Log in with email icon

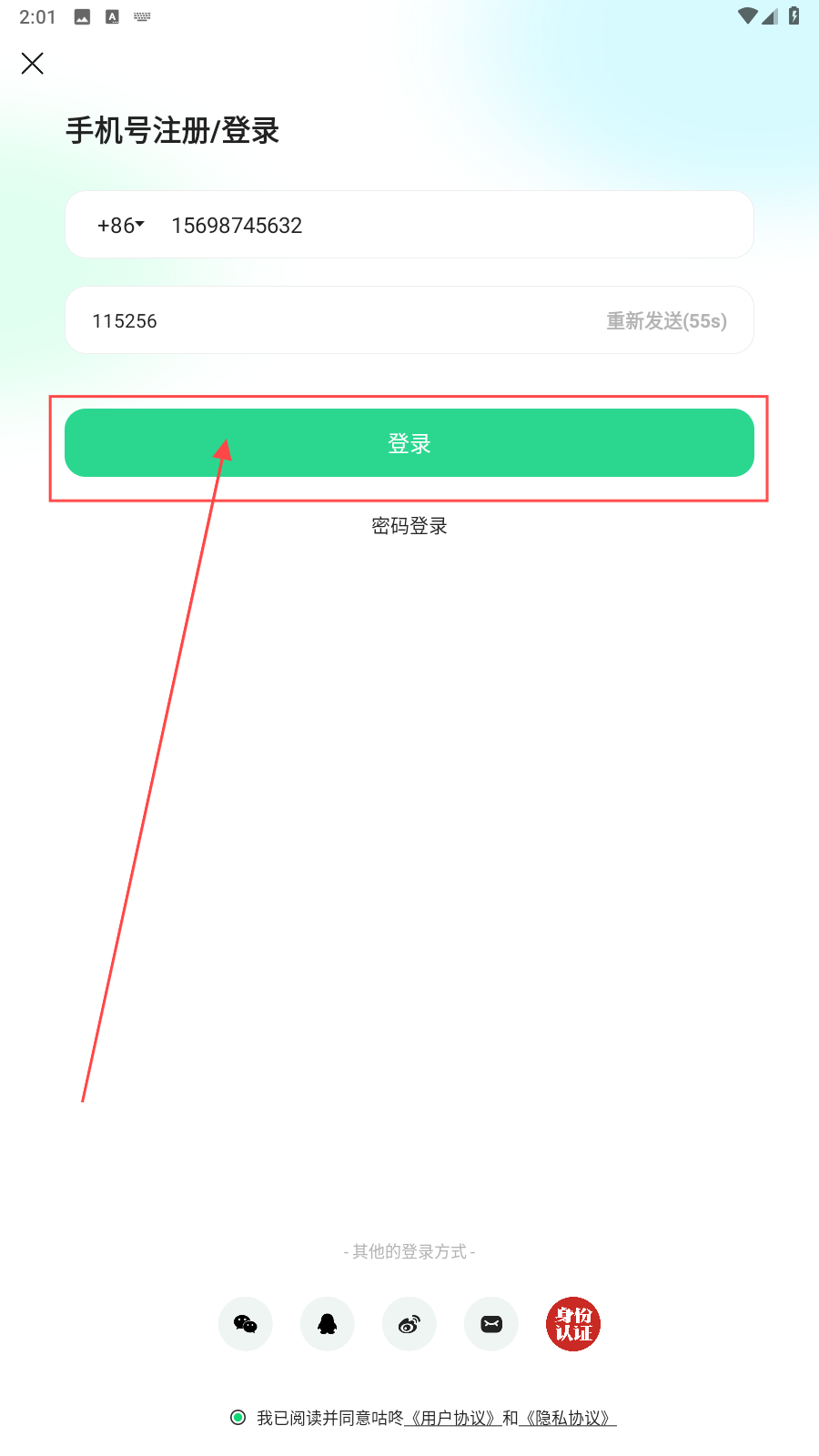(x=491, y=1324)
